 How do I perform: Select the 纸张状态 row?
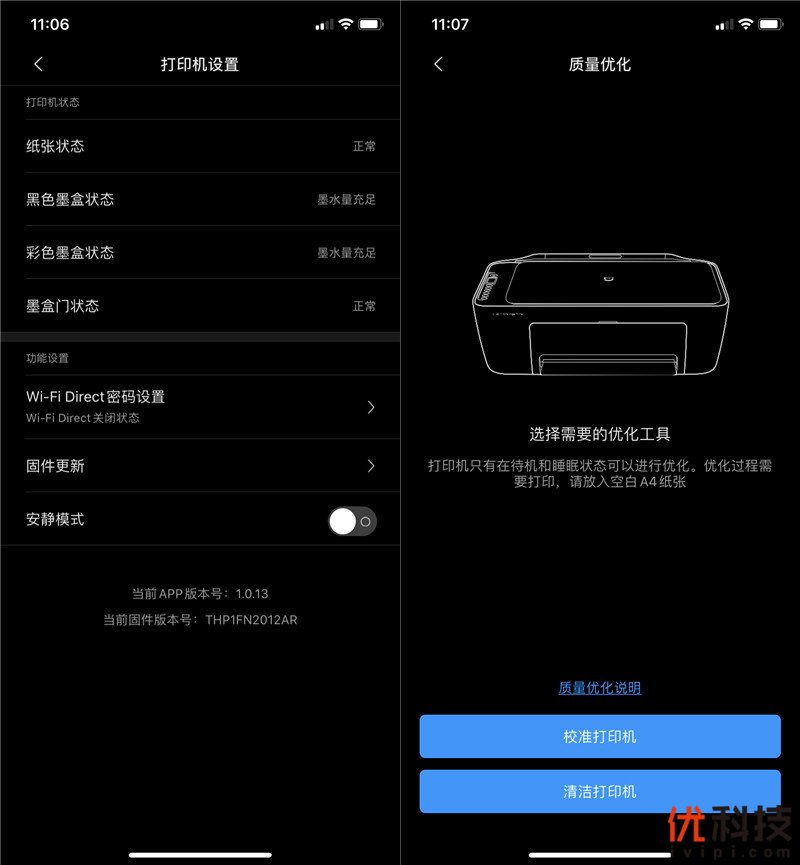(200, 146)
